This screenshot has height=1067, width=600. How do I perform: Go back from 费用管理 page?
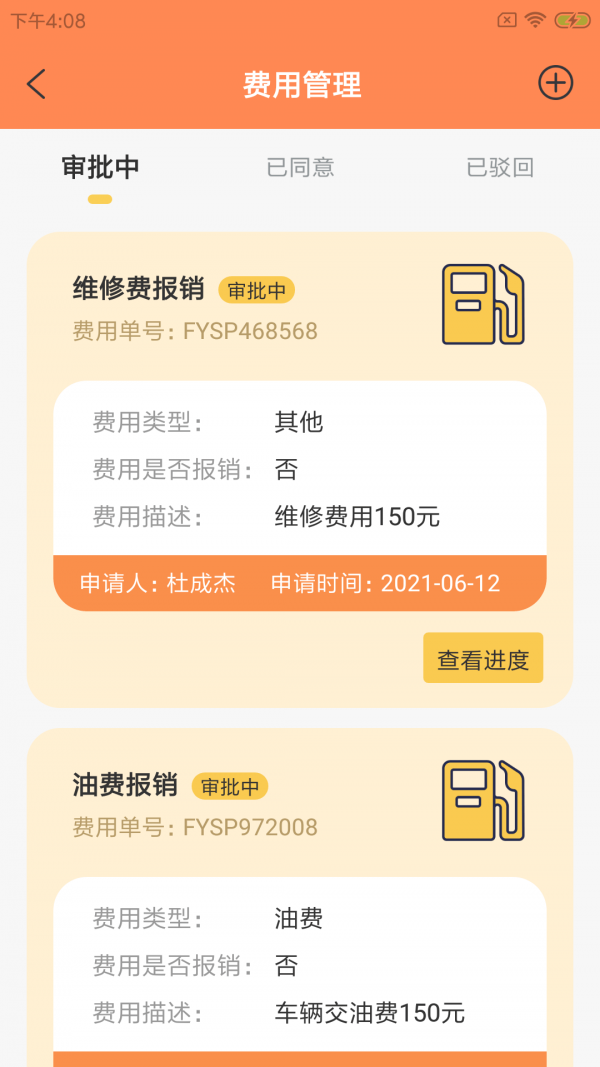pyautogui.click(x=36, y=84)
